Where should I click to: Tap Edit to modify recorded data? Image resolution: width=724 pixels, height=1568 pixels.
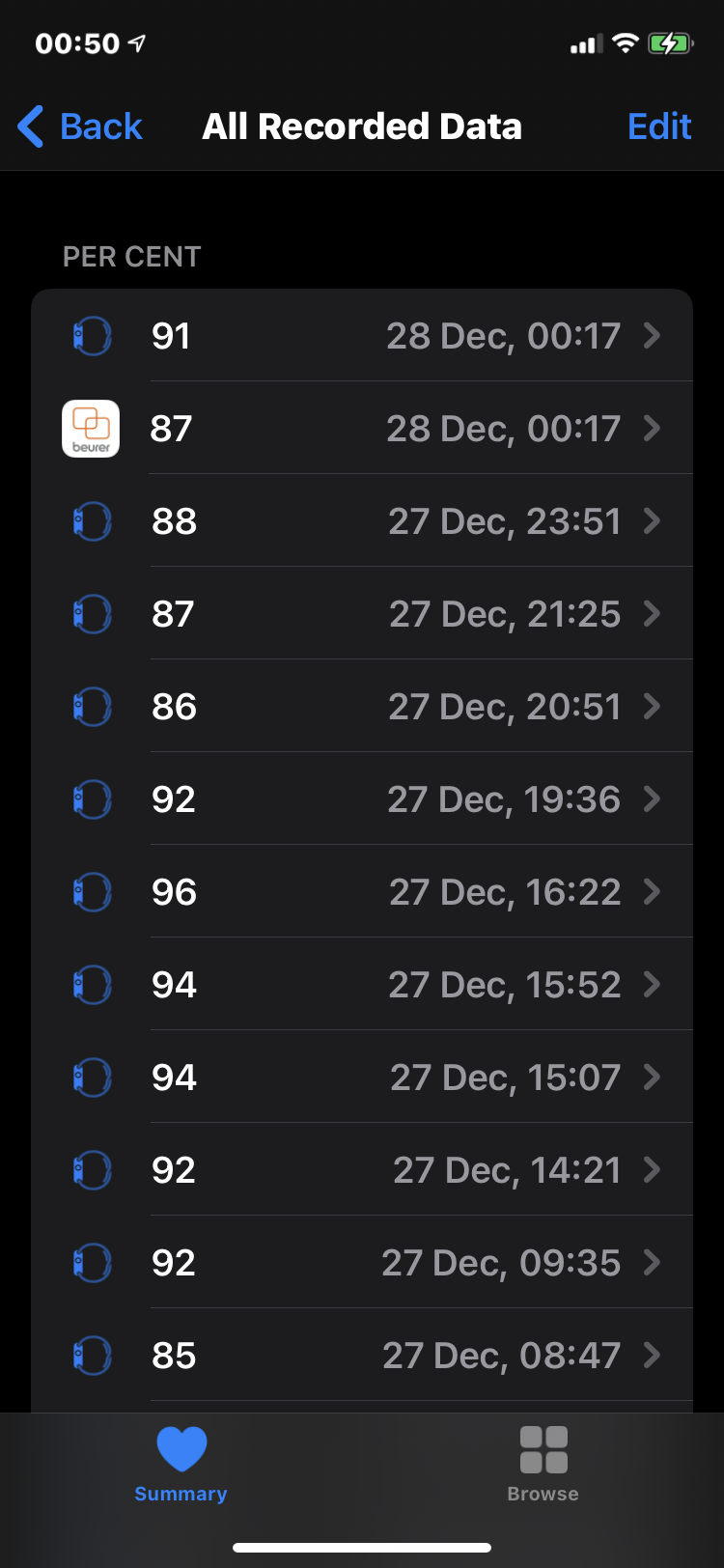pos(658,126)
